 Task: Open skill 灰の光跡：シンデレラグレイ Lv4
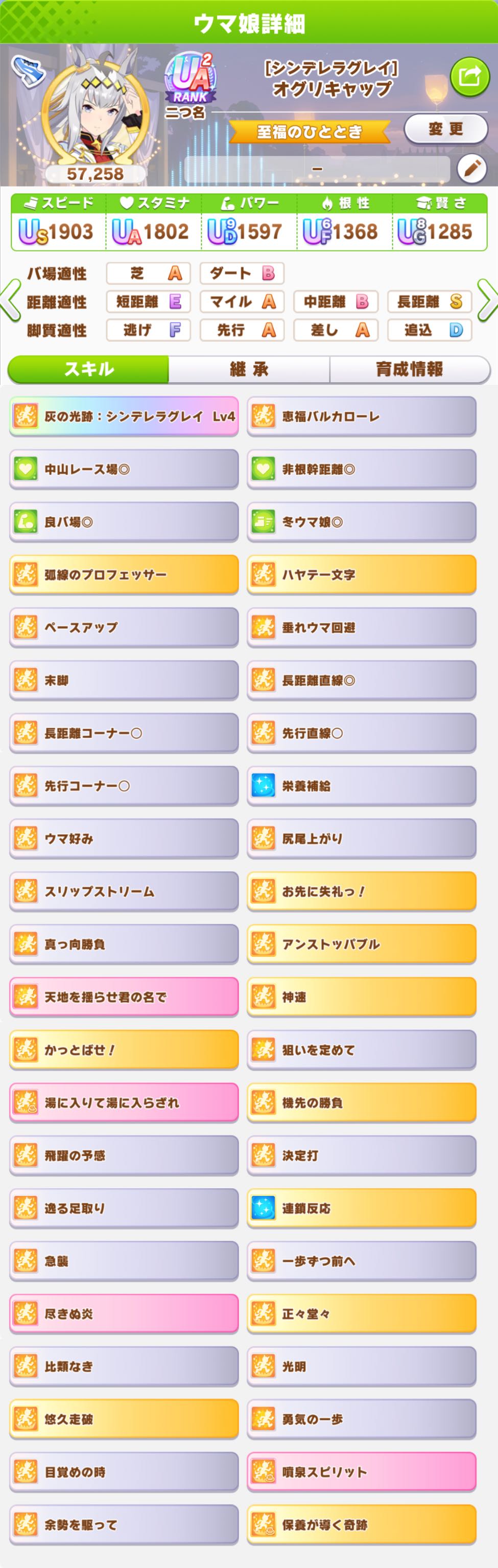point(124,417)
